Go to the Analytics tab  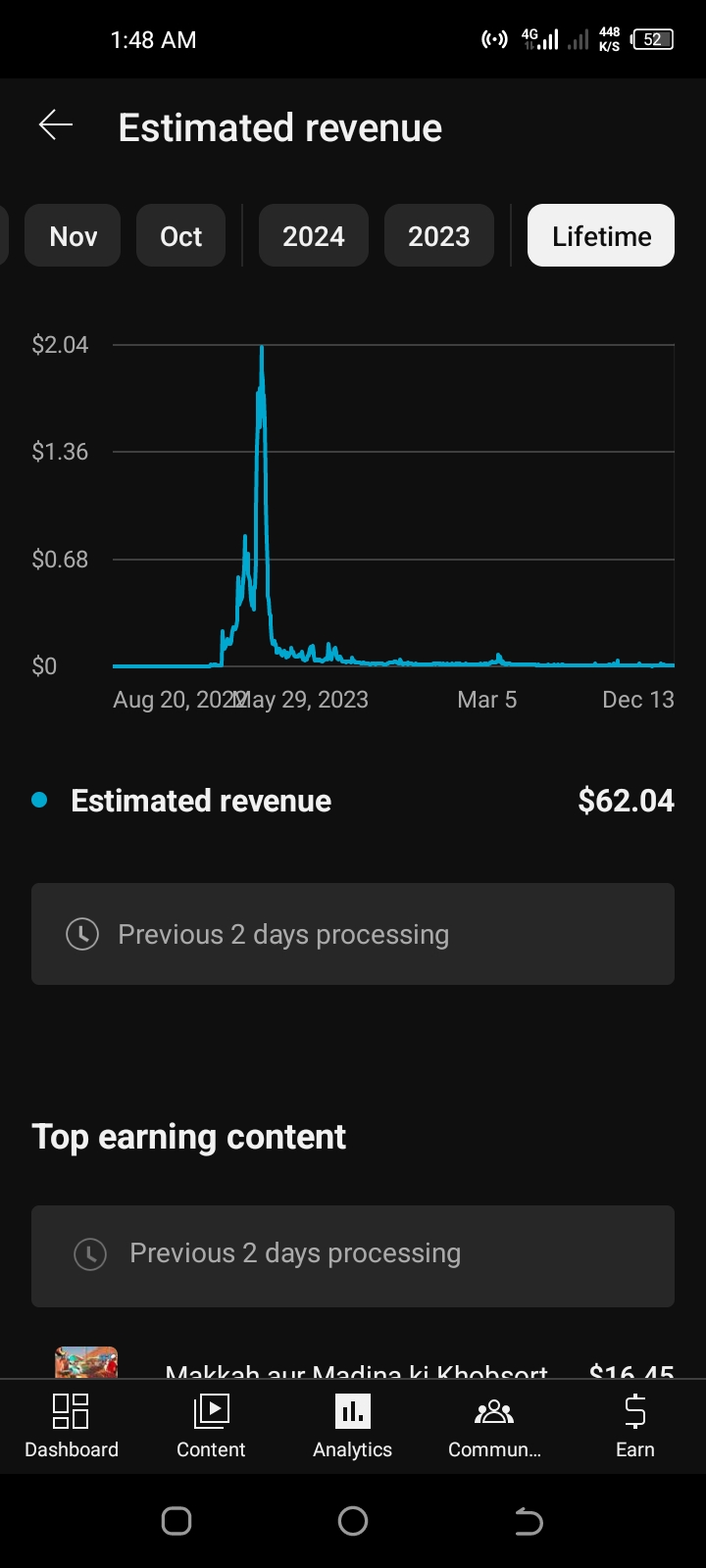pos(353,1426)
